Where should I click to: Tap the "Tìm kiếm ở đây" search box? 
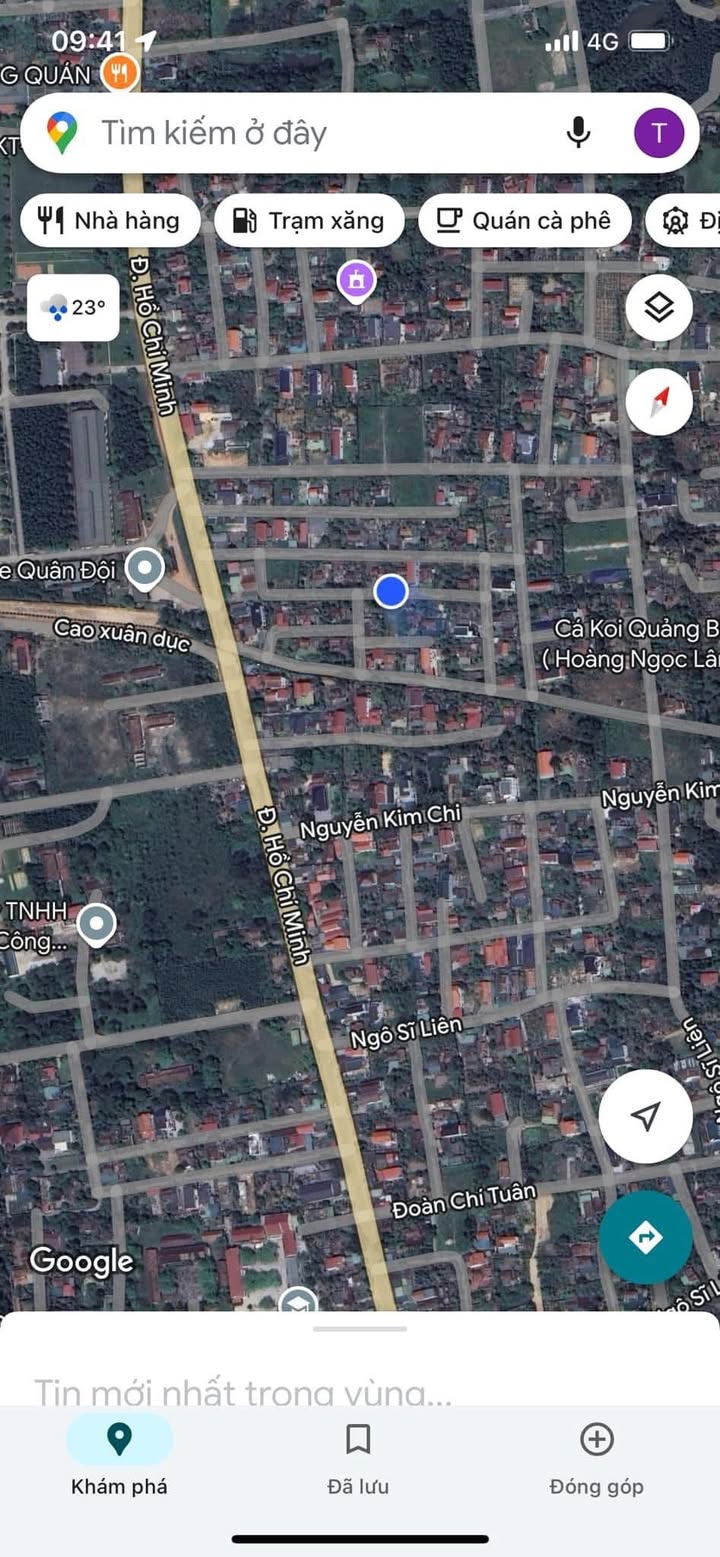tap(300, 133)
